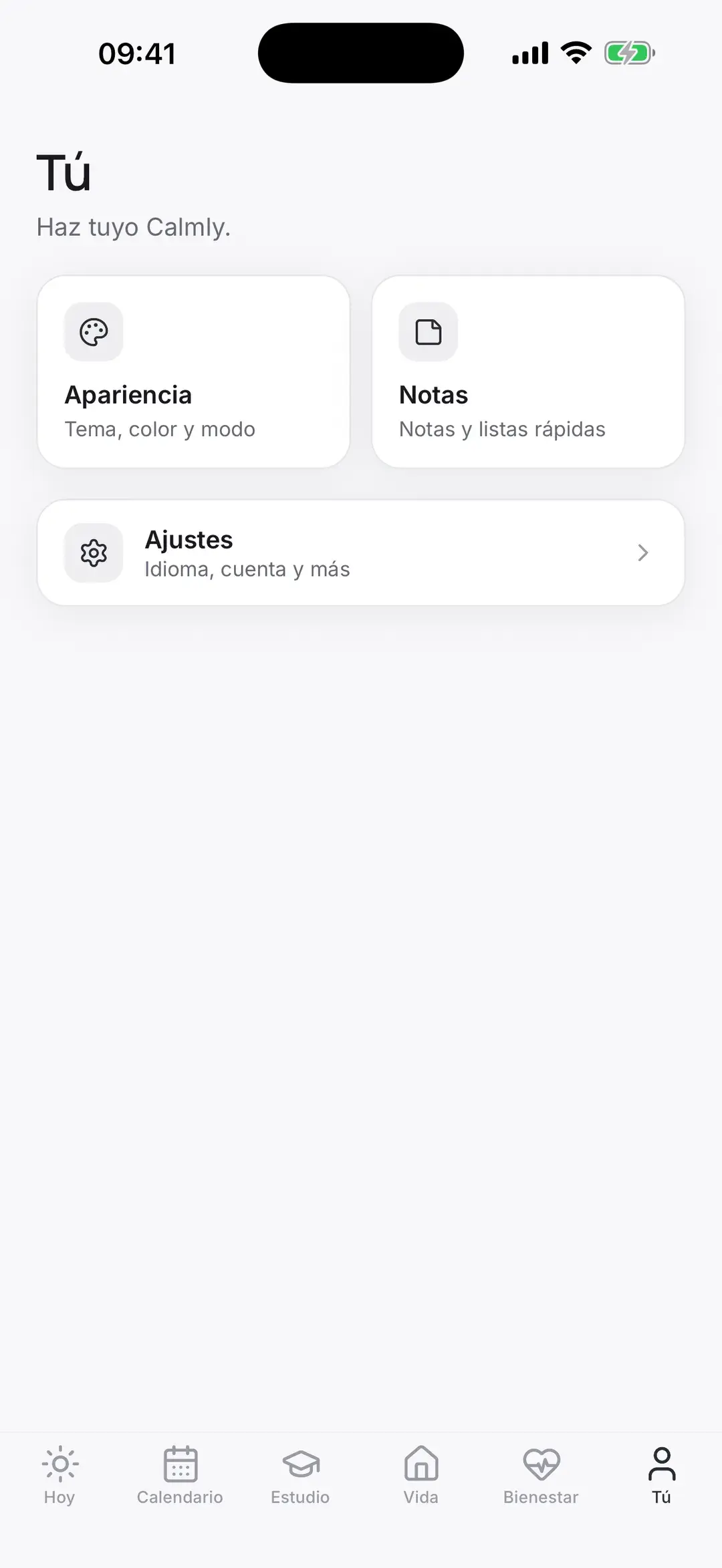
Task: Switch to the Vida tab
Action: [421, 1475]
